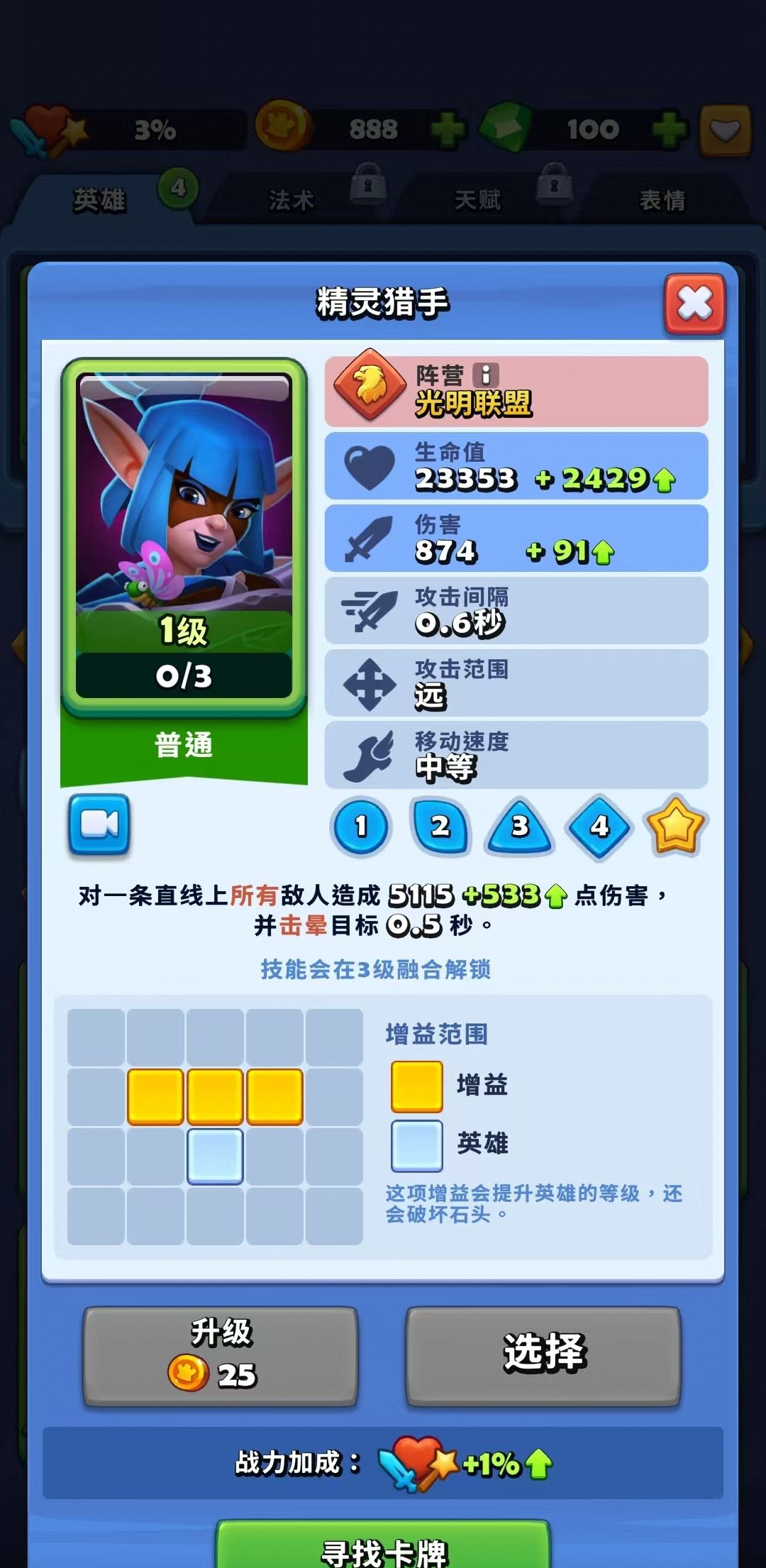Play the hero preview video
The image size is (766, 1568).
[99, 824]
